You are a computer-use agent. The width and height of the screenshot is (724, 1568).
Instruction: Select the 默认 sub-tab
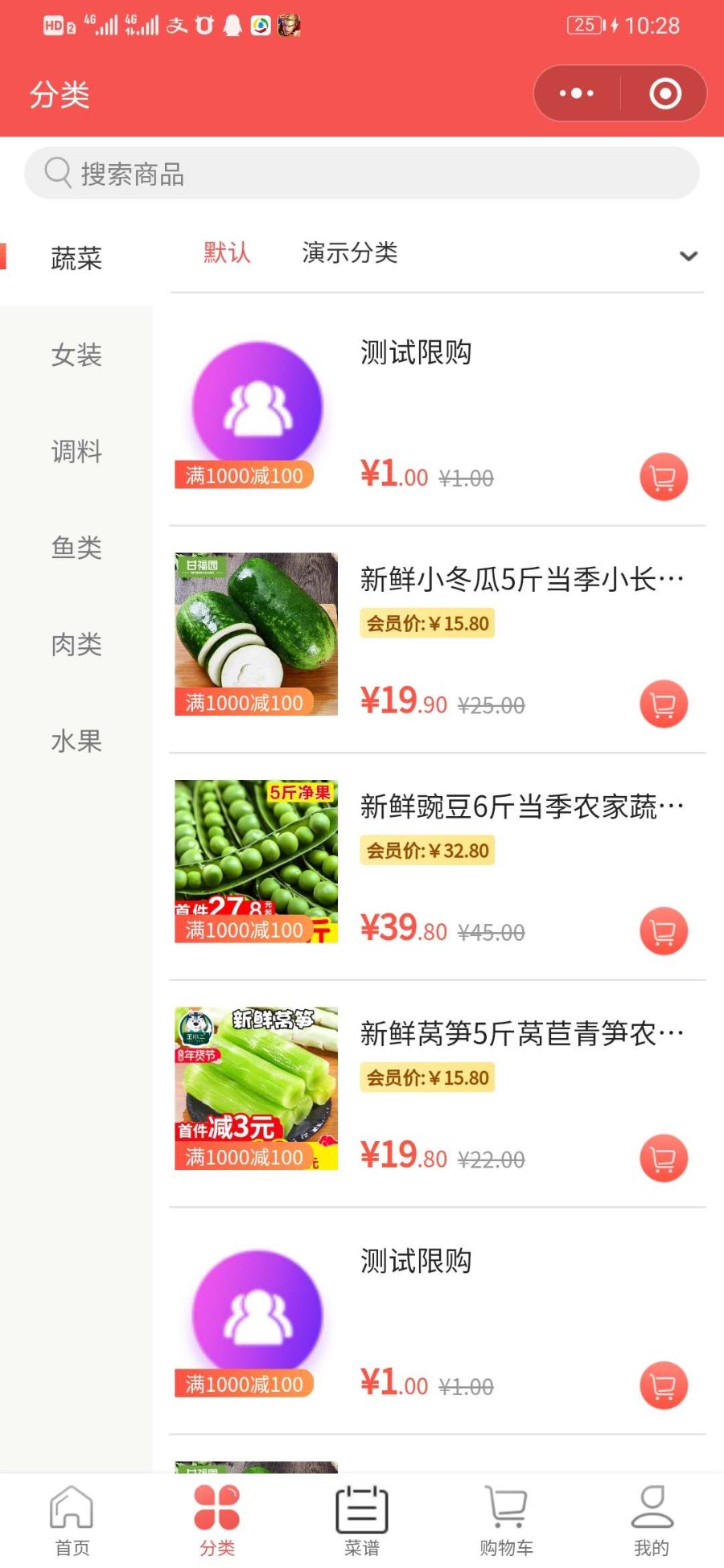point(227,252)
